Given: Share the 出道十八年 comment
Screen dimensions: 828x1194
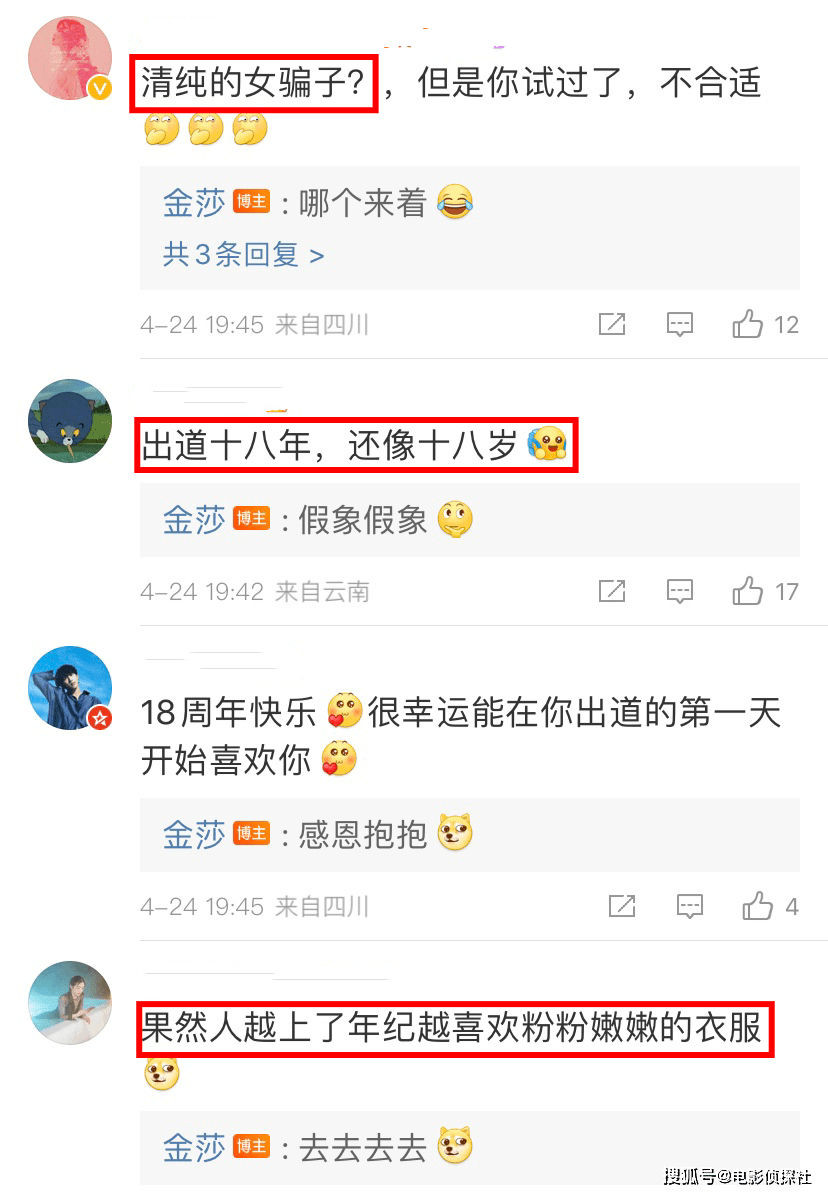Looking at the screenshot, I should [612, 591].
